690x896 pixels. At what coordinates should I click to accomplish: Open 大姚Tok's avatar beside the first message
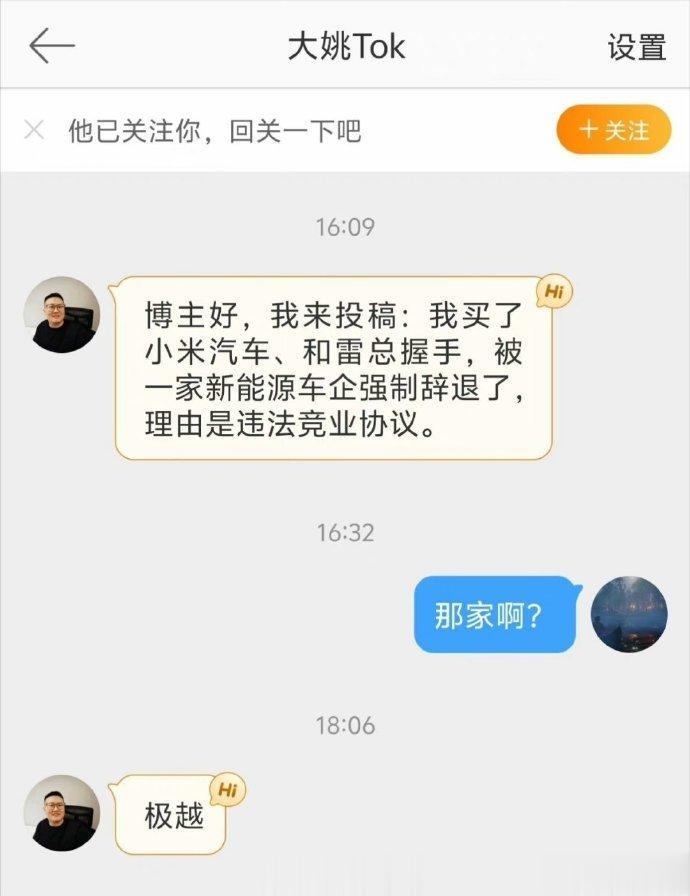coord(62,315)
